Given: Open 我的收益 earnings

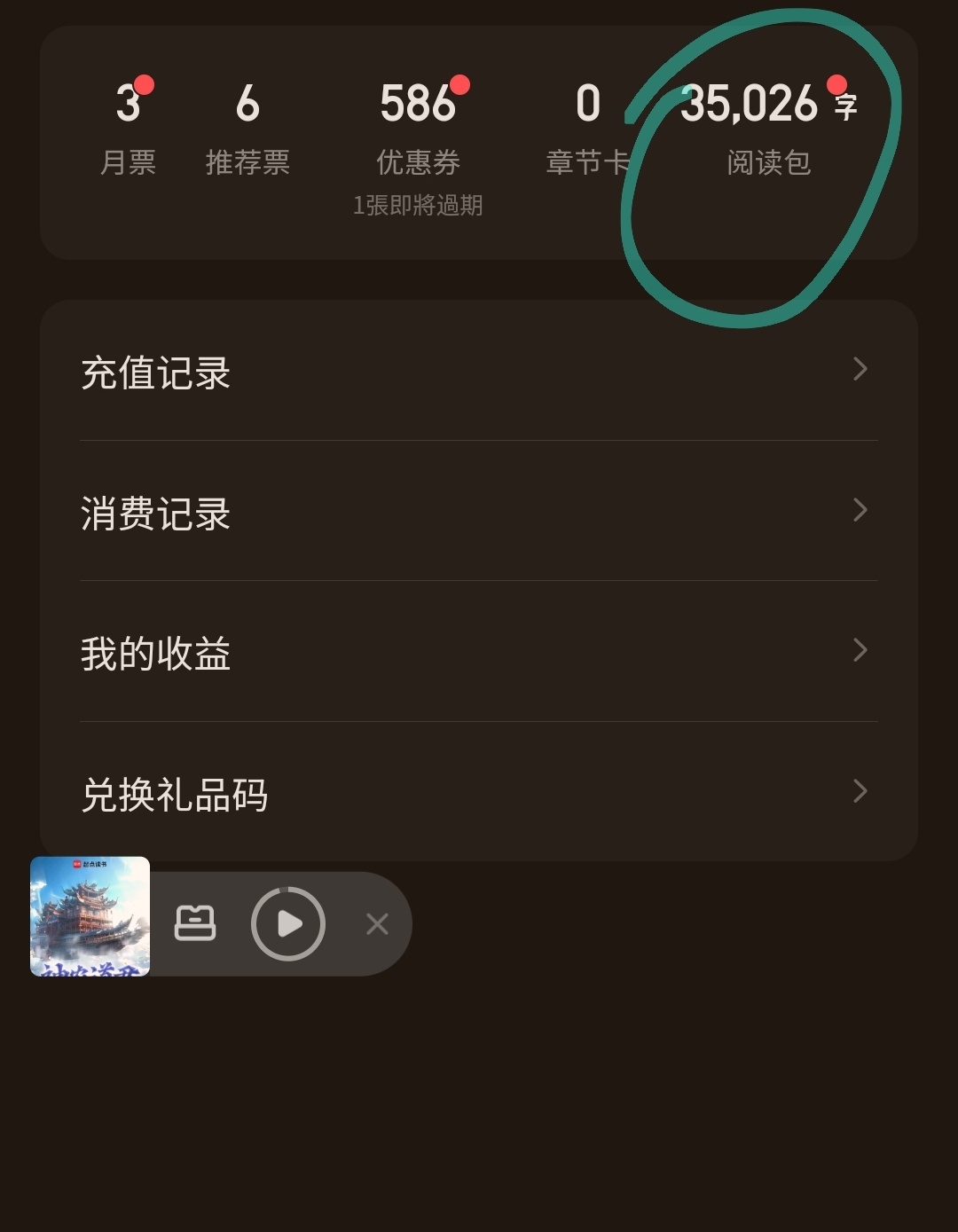Looking at the screenshot, I should tap(479, 653).
